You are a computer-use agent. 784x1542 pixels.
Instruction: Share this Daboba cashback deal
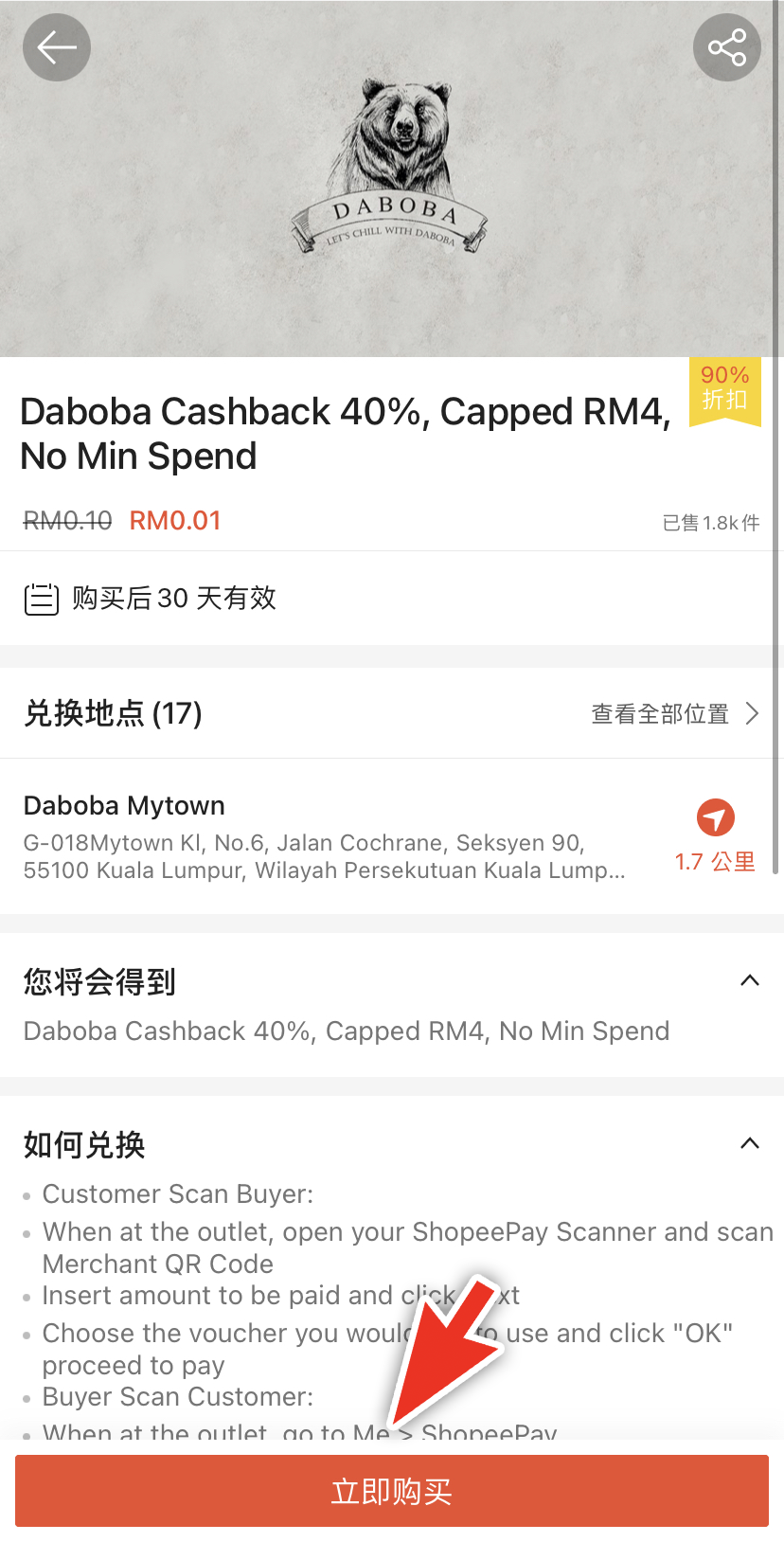pyautogui.click(x=726, y=47)
